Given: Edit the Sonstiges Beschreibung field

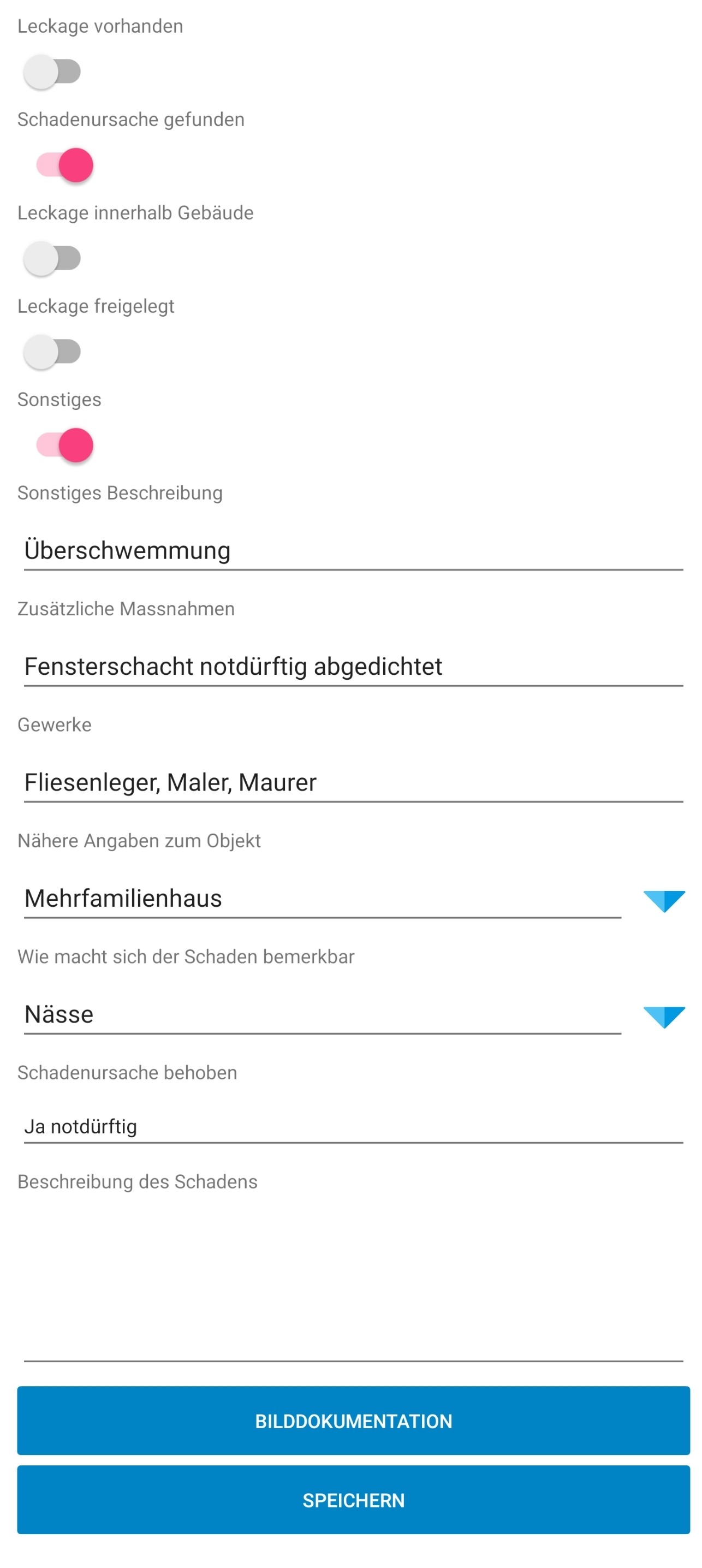Looking at the screenshot, I should tap(353, 550).
